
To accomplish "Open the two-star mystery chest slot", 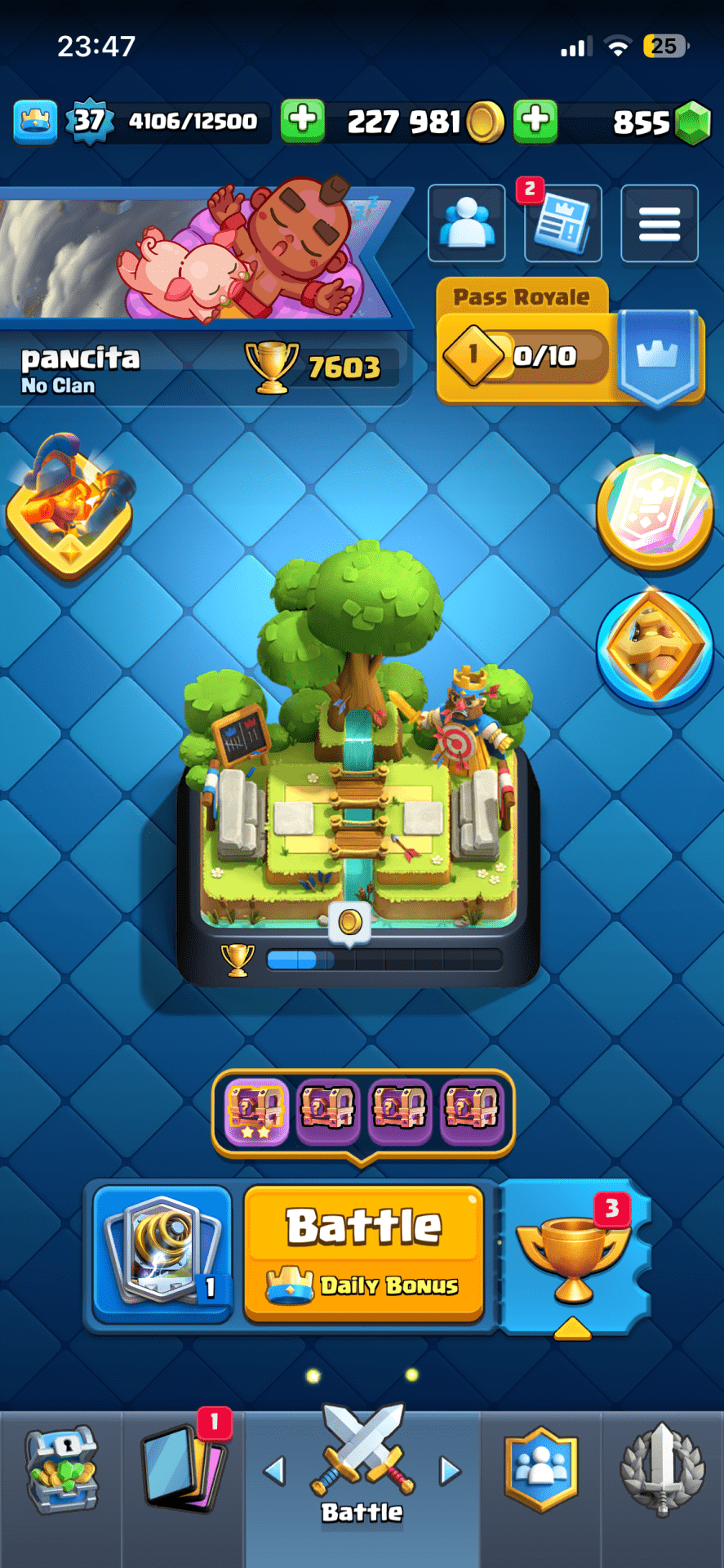I will pos(255,1111).
